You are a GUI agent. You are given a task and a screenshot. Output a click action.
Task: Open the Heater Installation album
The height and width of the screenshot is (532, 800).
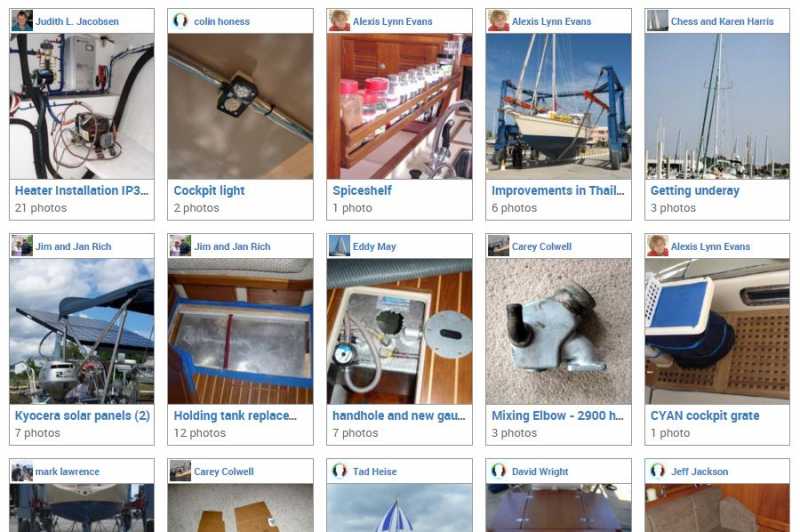click(x=82, y=190)
